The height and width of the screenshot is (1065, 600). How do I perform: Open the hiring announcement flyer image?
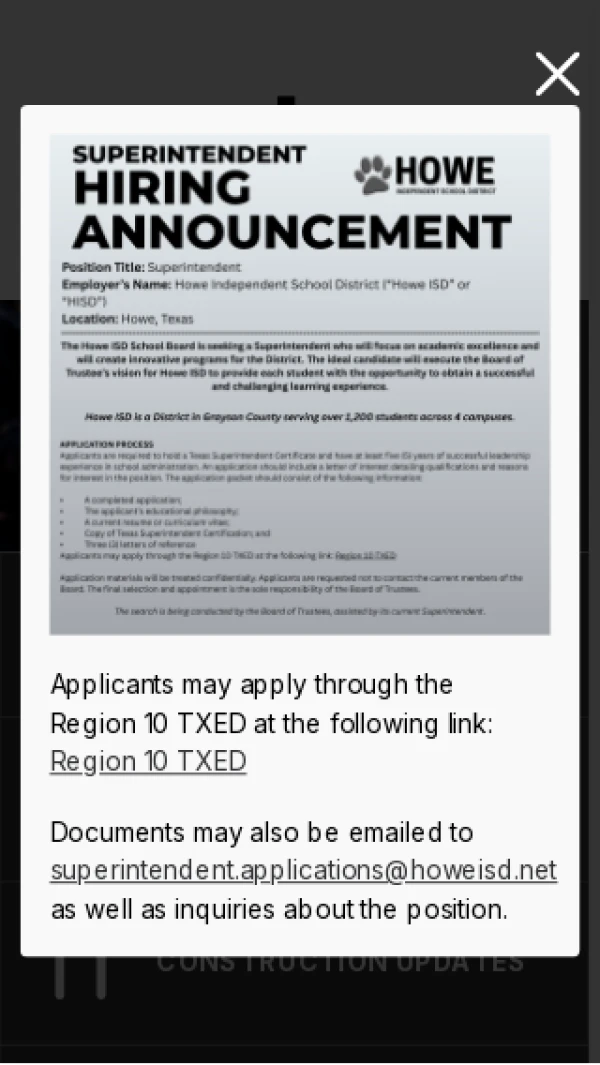tap(299, 385)
